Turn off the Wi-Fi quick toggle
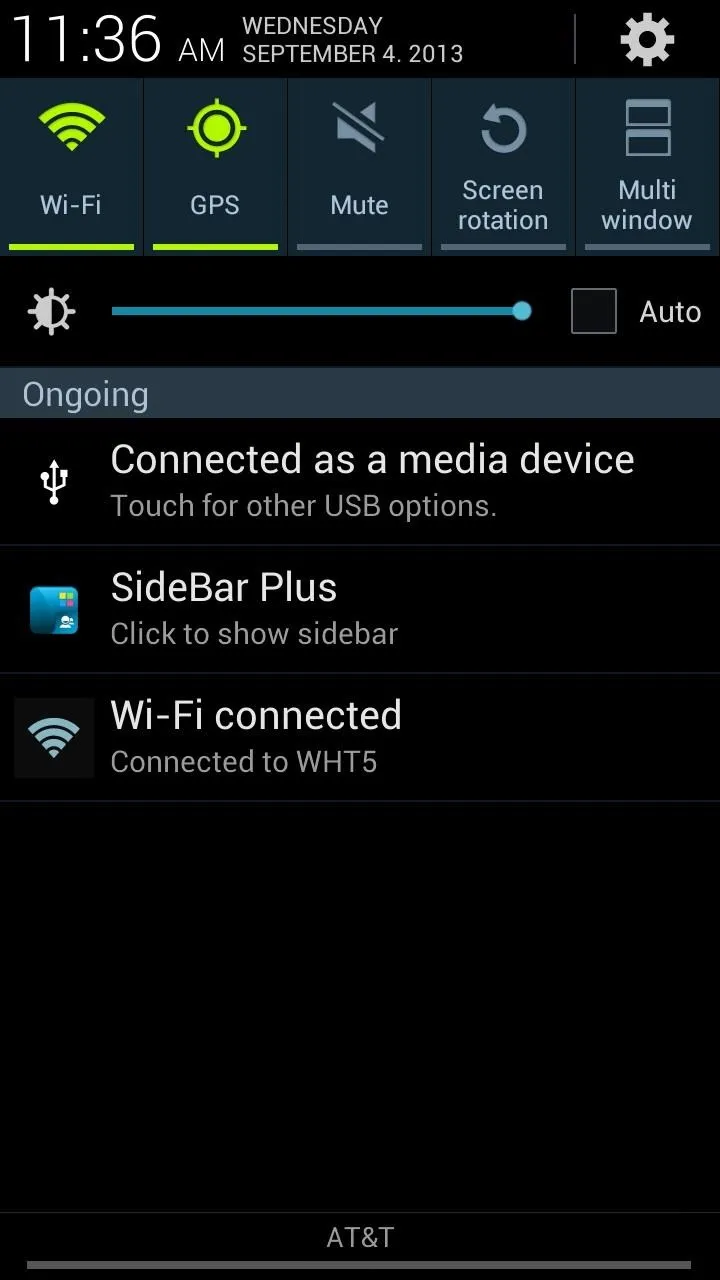This screenshot has width=720, height=1280. pos(71,166)
